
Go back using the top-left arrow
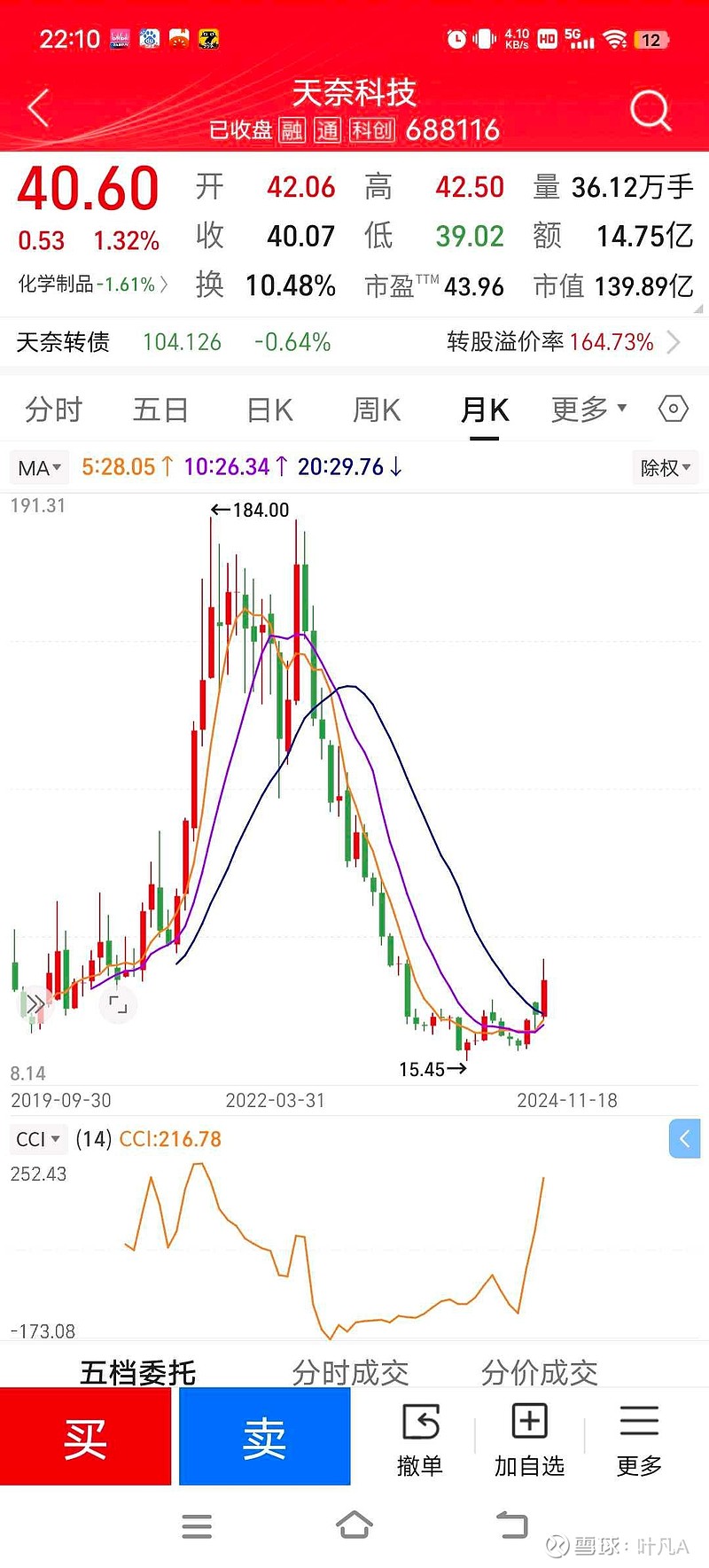(x=38, y=109)
